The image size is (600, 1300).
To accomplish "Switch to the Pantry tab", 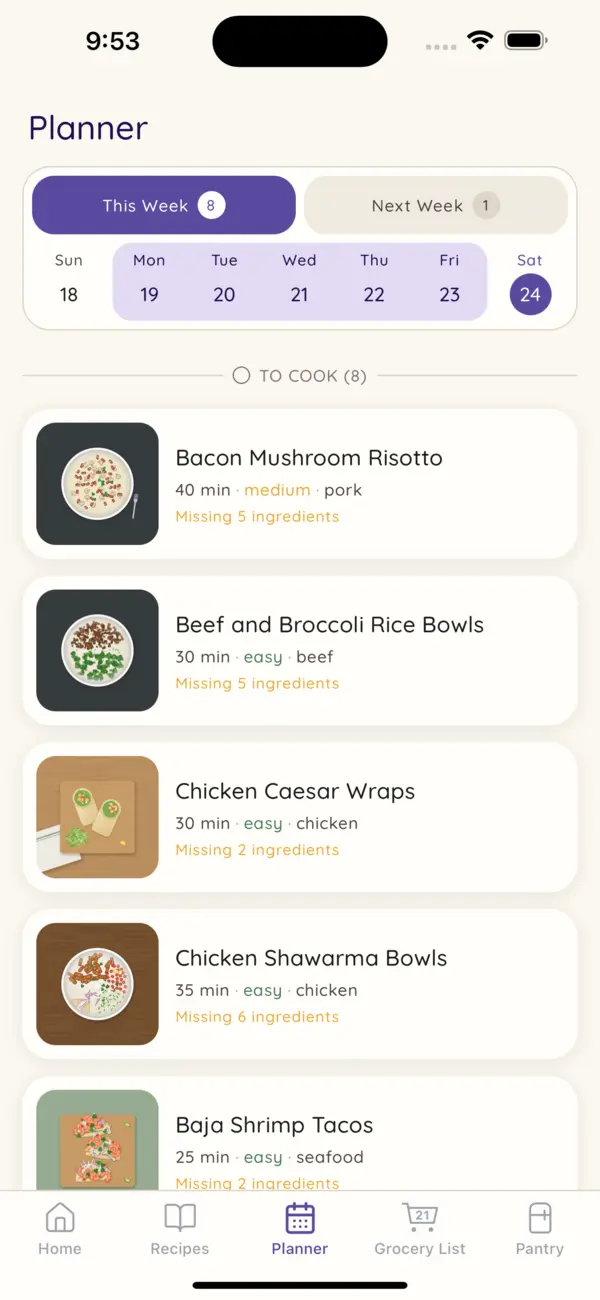I will point(540,1229).
